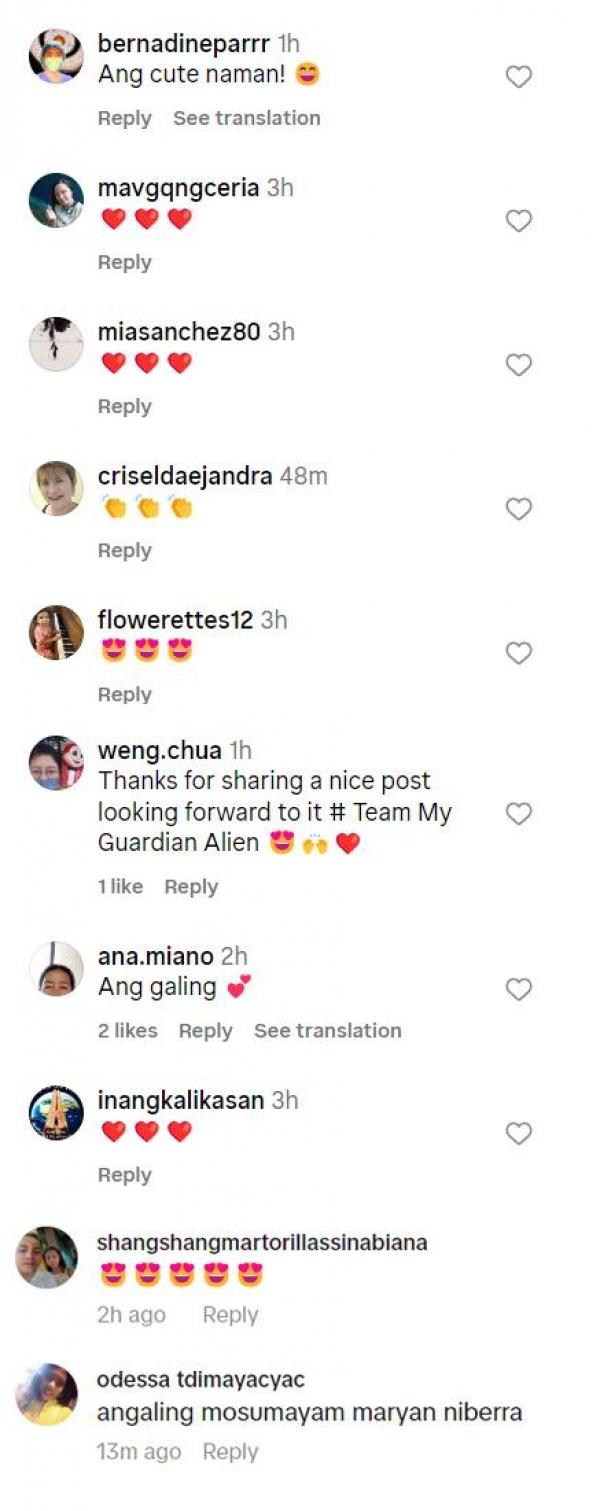
Task: See translation of bernadineparrr's comment
Action: point(247,118)
